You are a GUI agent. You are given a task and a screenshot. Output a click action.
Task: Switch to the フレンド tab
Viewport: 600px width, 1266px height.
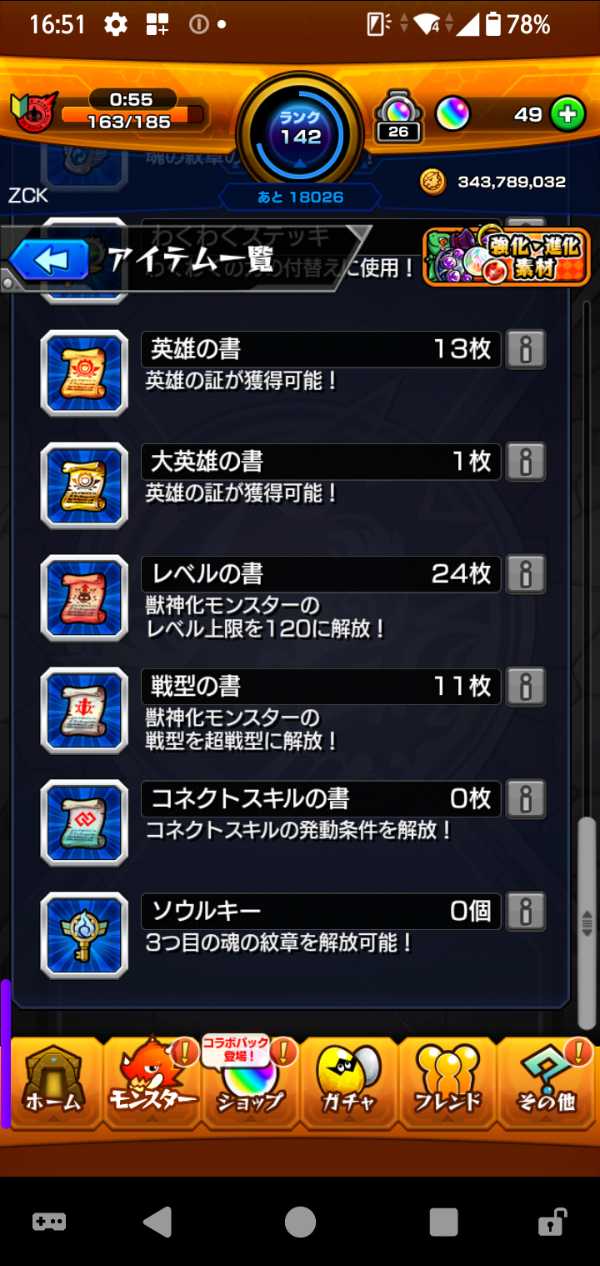pos(447,1082)
